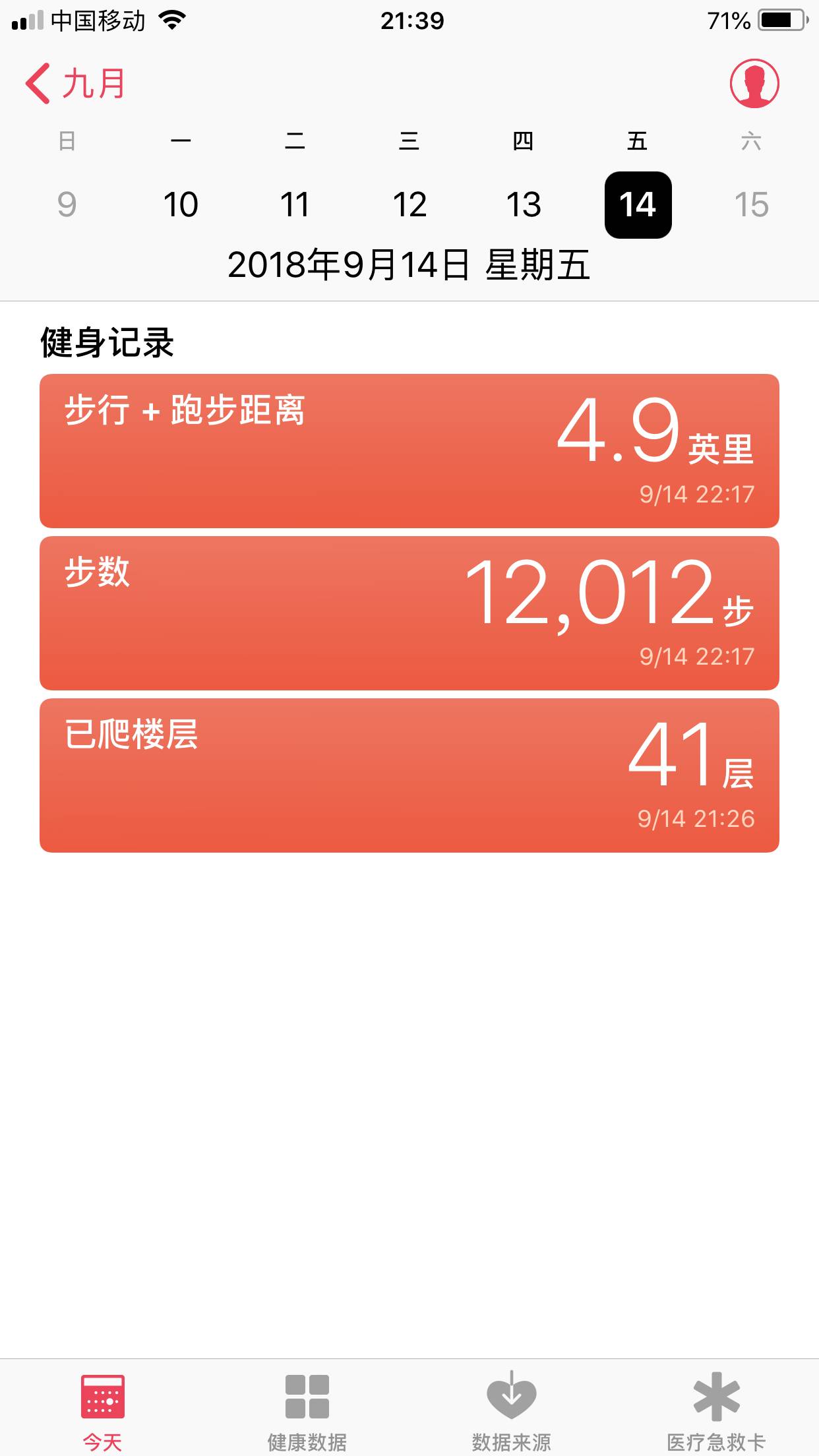Select date 10 in the week row
This screenshot has width=819, height=1456.
click(181, 204)
